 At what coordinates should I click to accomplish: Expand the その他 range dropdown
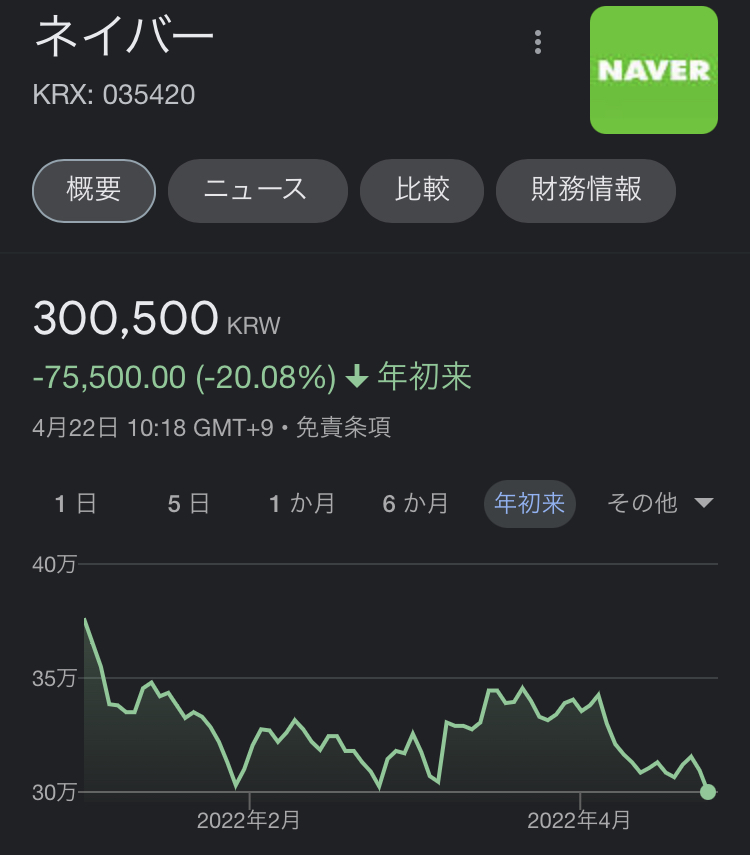[x=661, y=503]
